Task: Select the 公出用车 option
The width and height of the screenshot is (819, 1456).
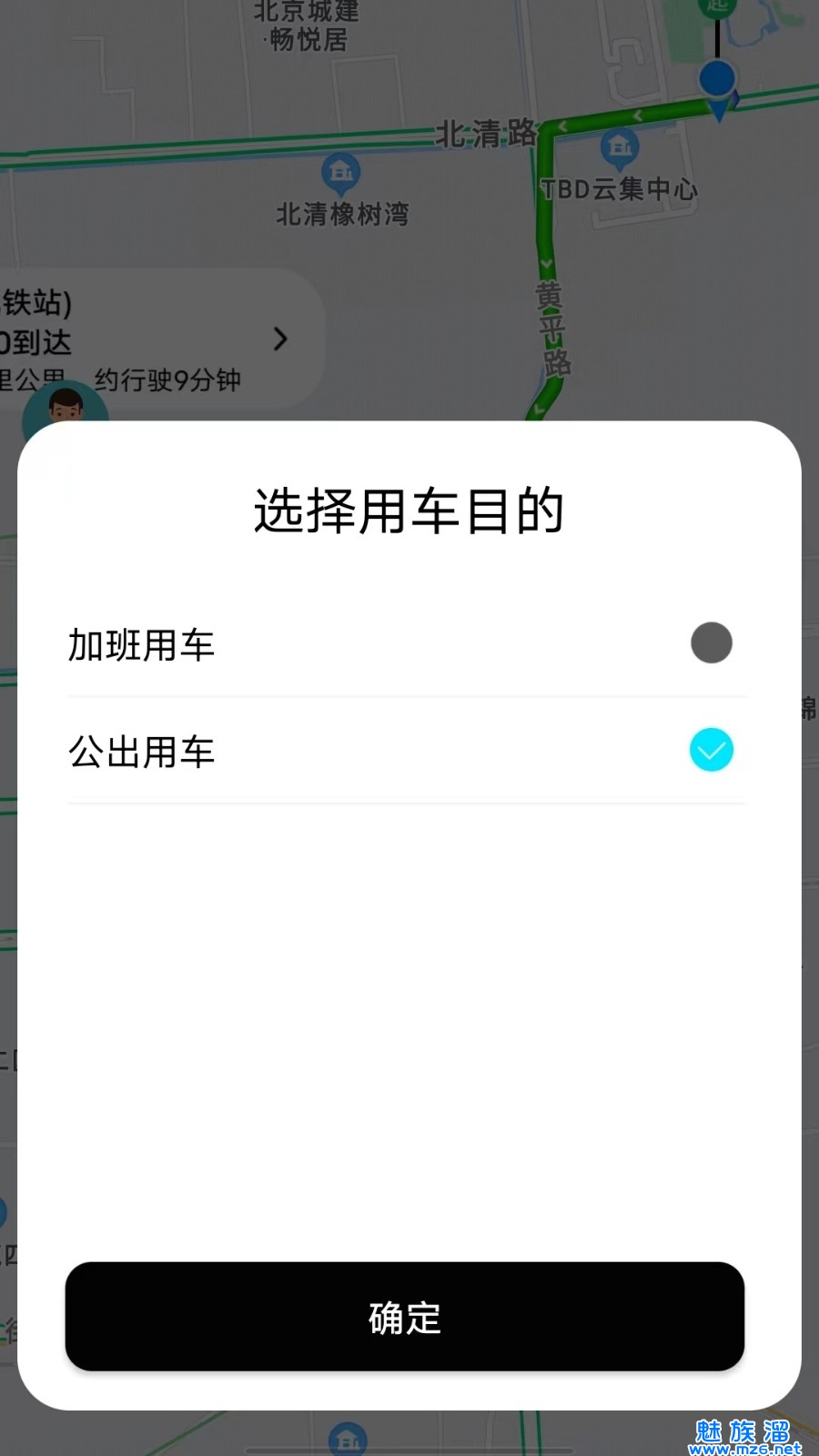Action: [711, 751]
